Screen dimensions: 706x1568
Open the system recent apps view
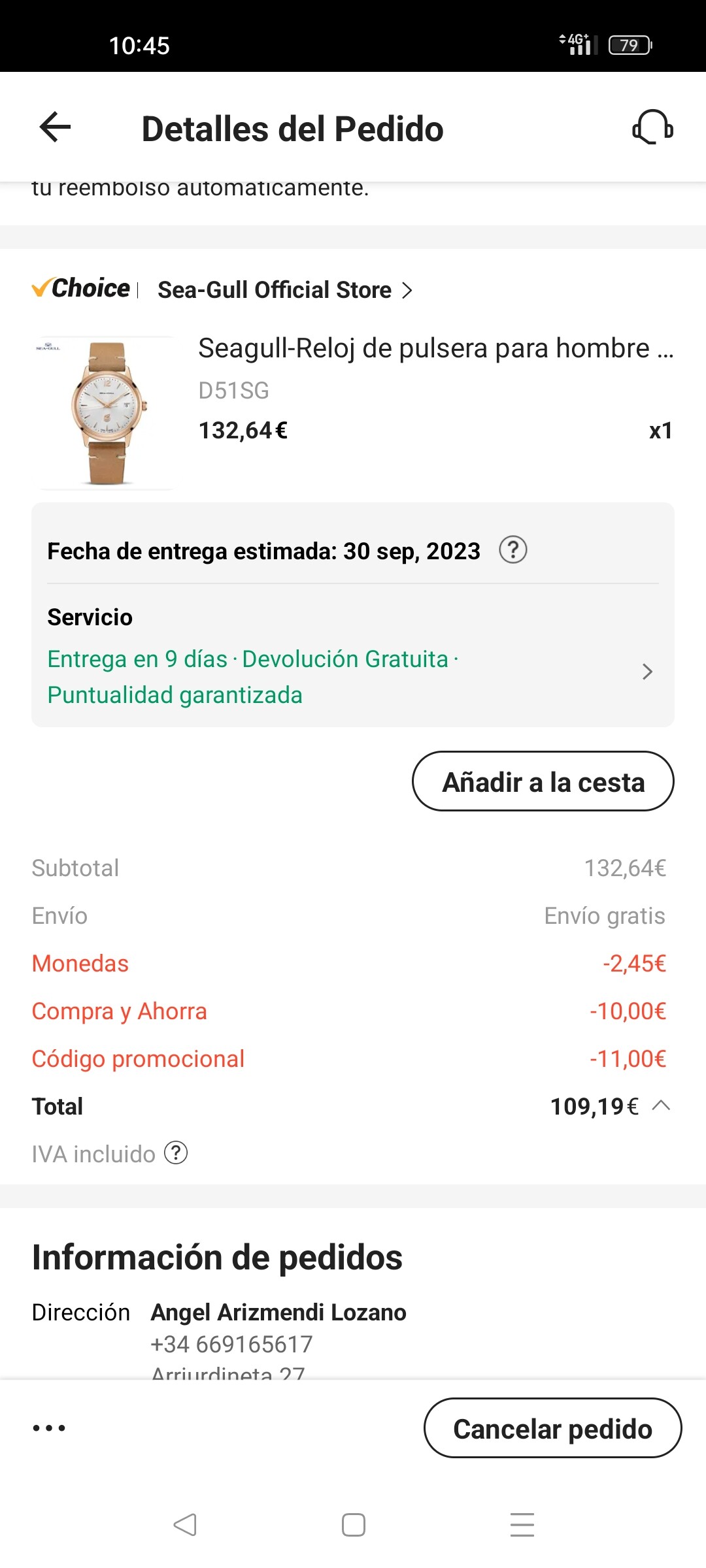coord(522,1525)
